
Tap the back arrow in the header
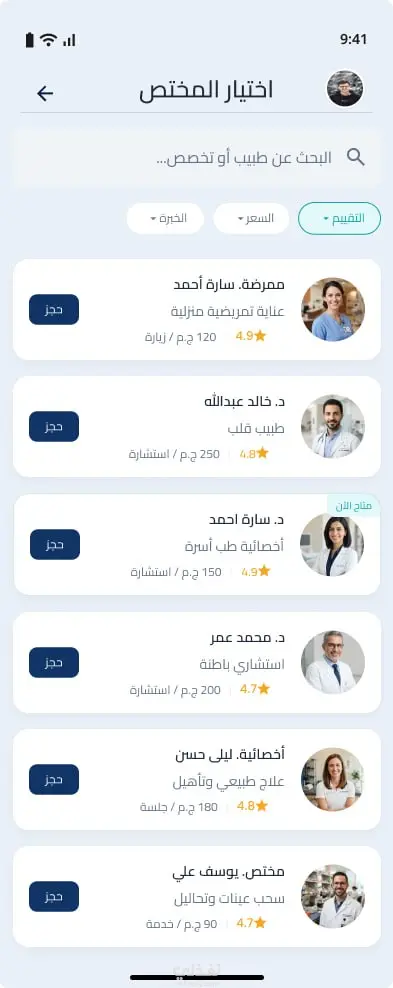45,93
